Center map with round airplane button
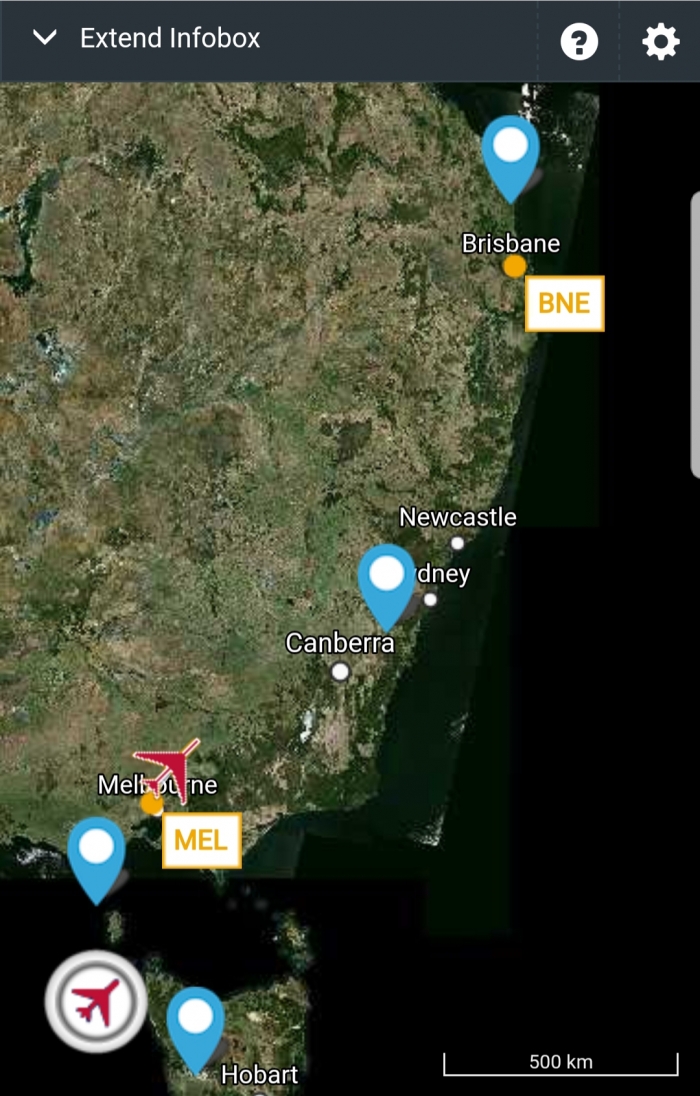The width and height of the screenshot is (700, 1096). [x=96, y=1001]
